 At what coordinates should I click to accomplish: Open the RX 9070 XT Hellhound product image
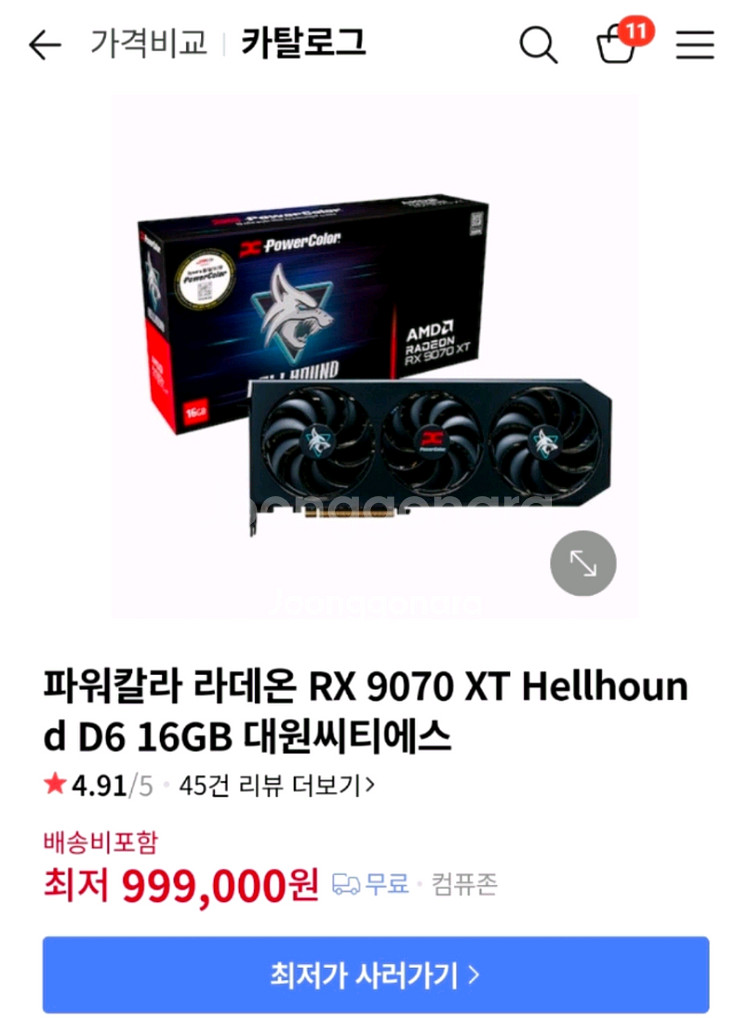(x=375, y=360)
